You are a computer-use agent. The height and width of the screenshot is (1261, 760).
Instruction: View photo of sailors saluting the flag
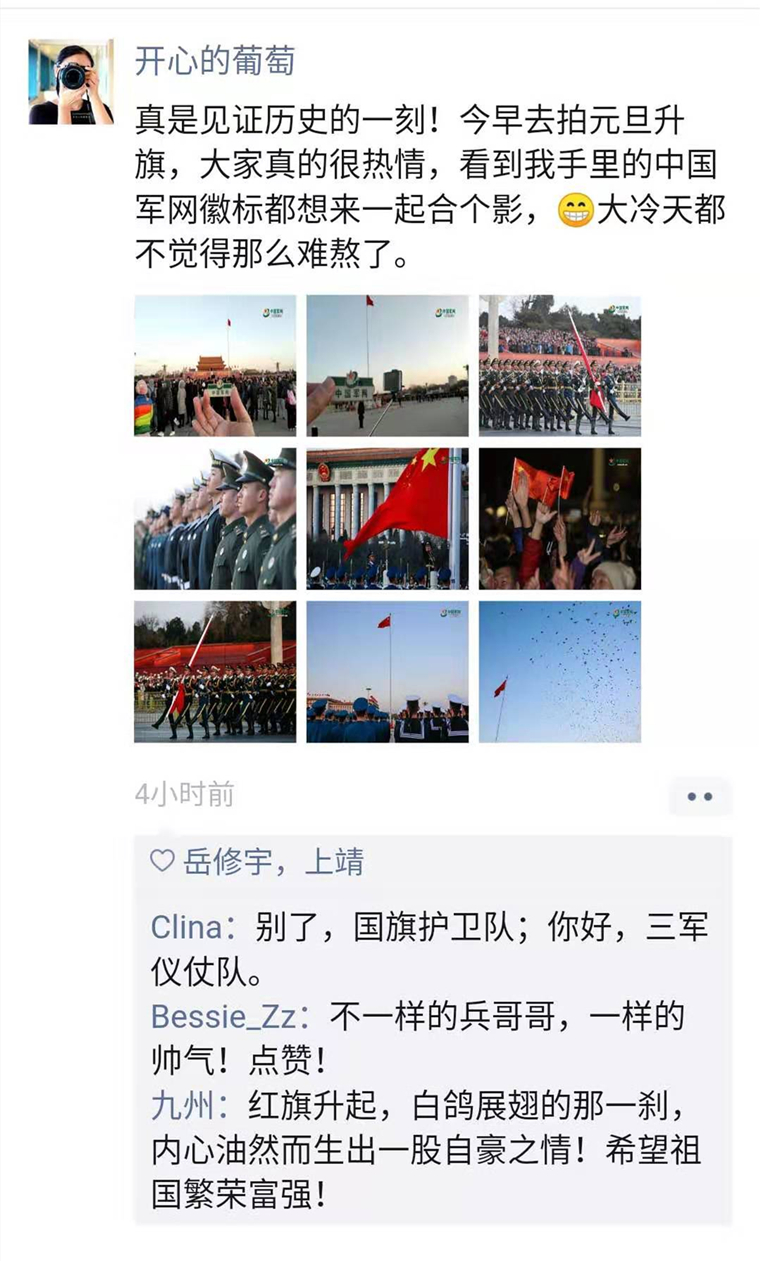(x=387, y=671)
